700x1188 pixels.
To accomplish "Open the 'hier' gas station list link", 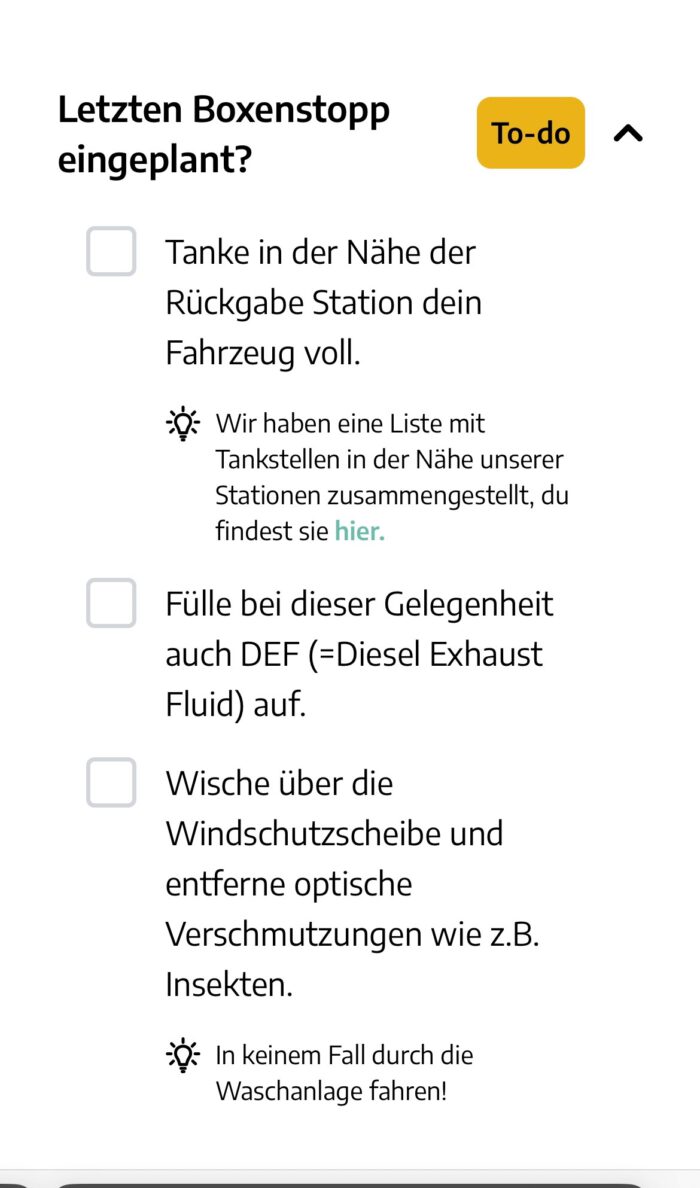I will tap(359, 532).
